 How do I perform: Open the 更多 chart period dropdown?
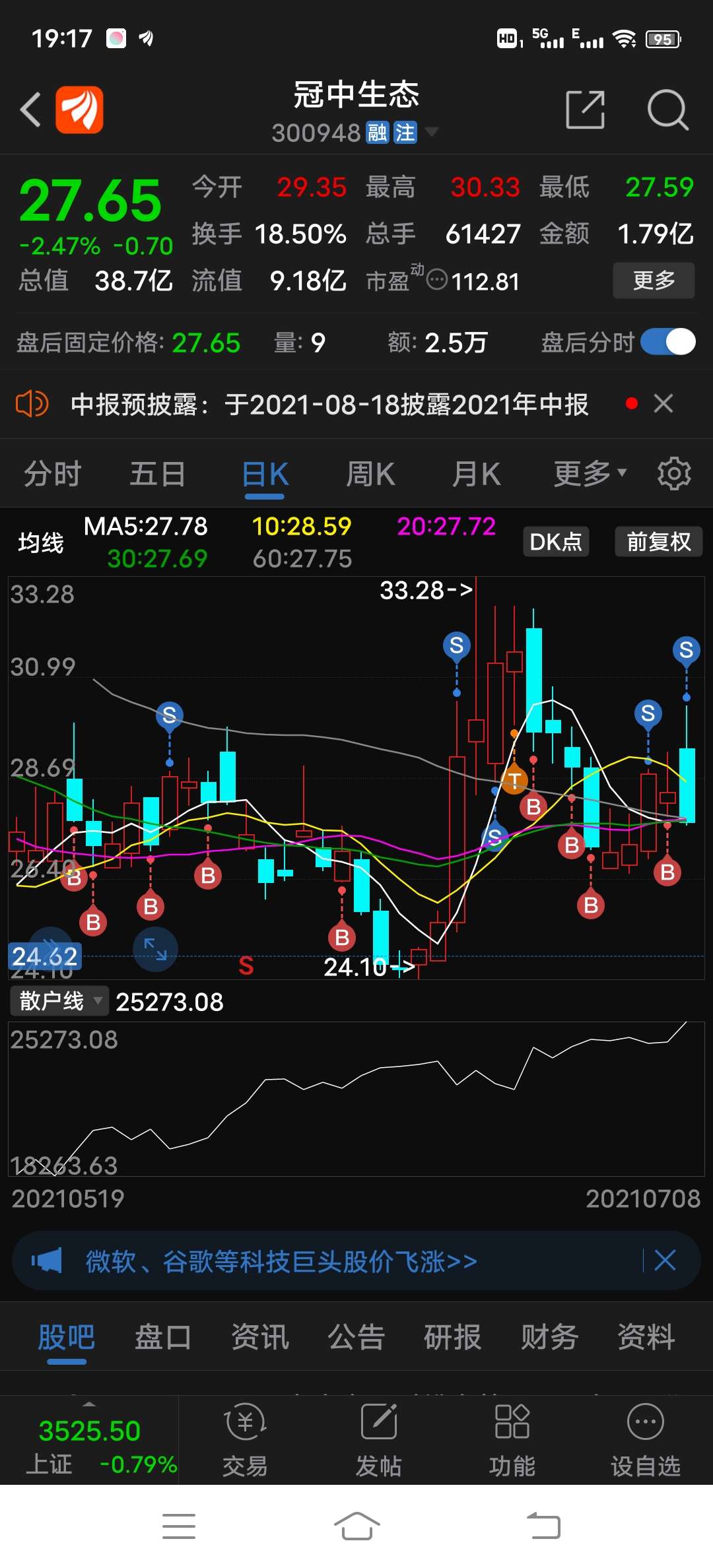(586, 473)
